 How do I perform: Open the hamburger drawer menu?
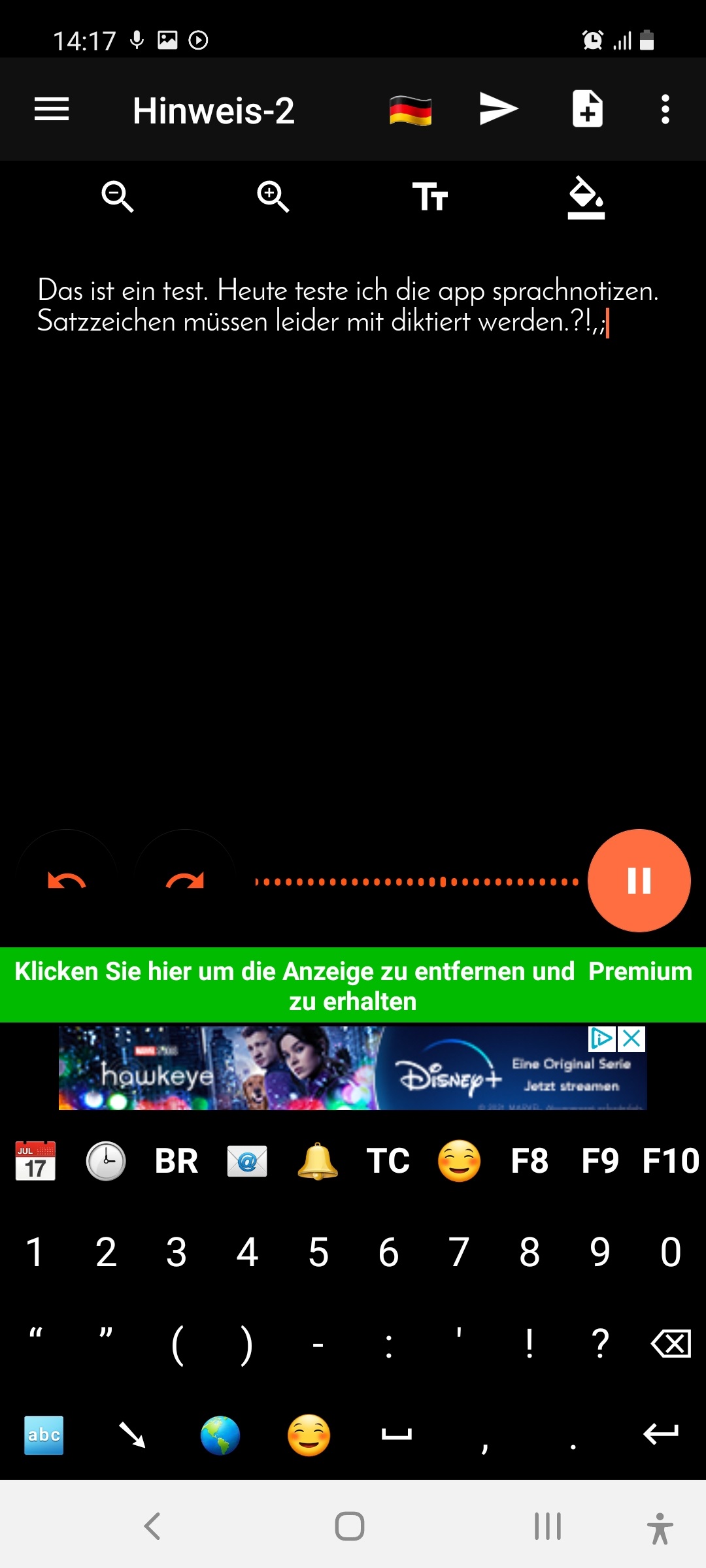(52, 109)
